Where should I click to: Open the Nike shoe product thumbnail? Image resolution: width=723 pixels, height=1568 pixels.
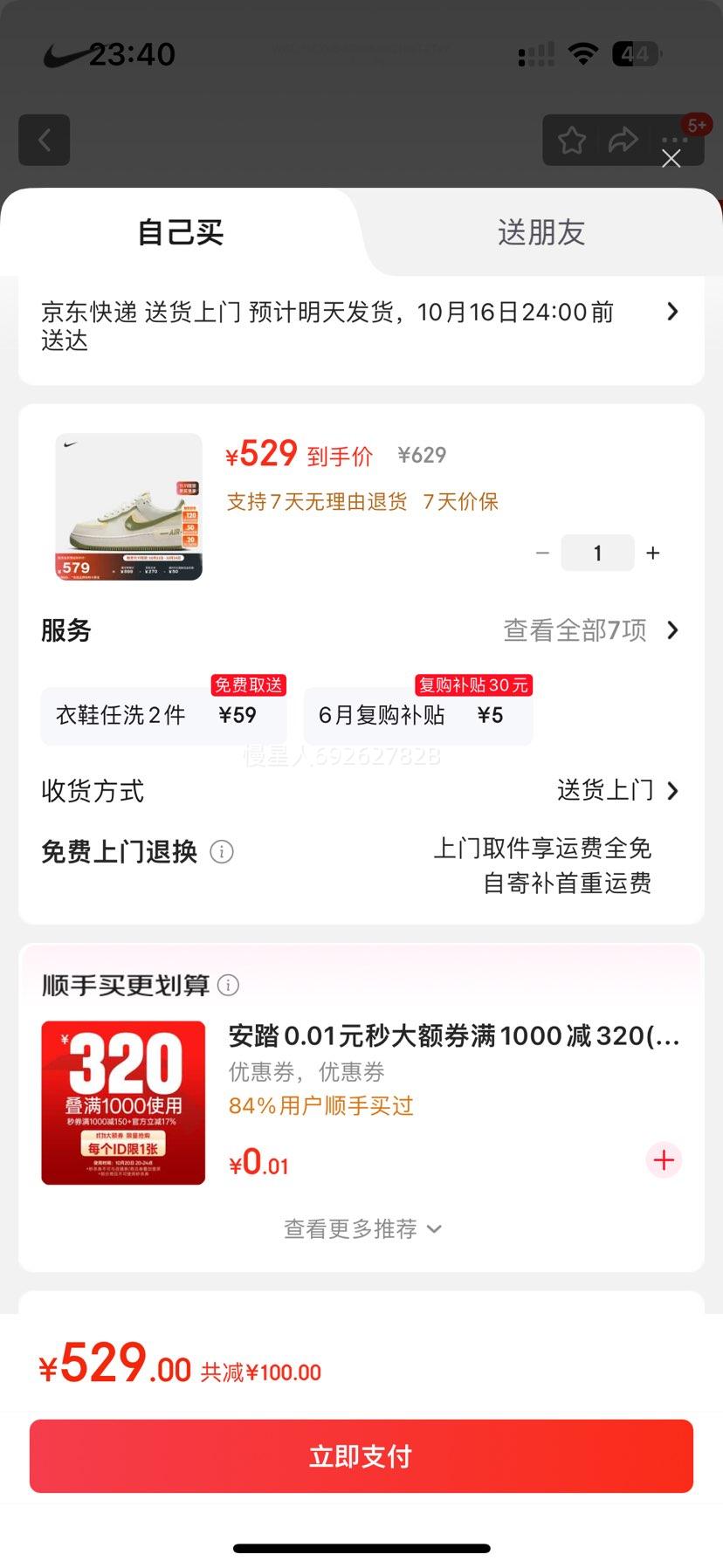128,506
